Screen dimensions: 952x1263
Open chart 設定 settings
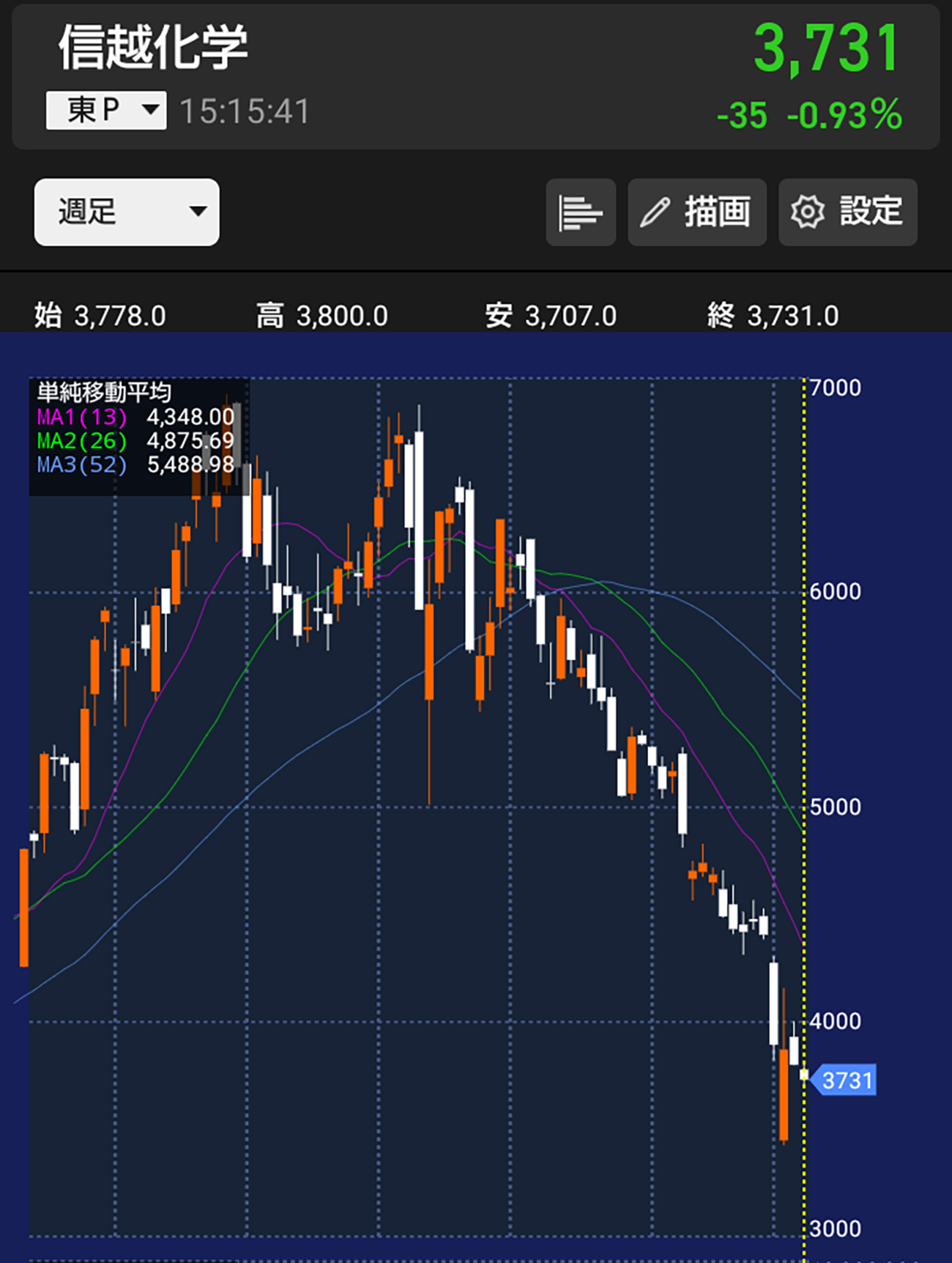(847, 212)
